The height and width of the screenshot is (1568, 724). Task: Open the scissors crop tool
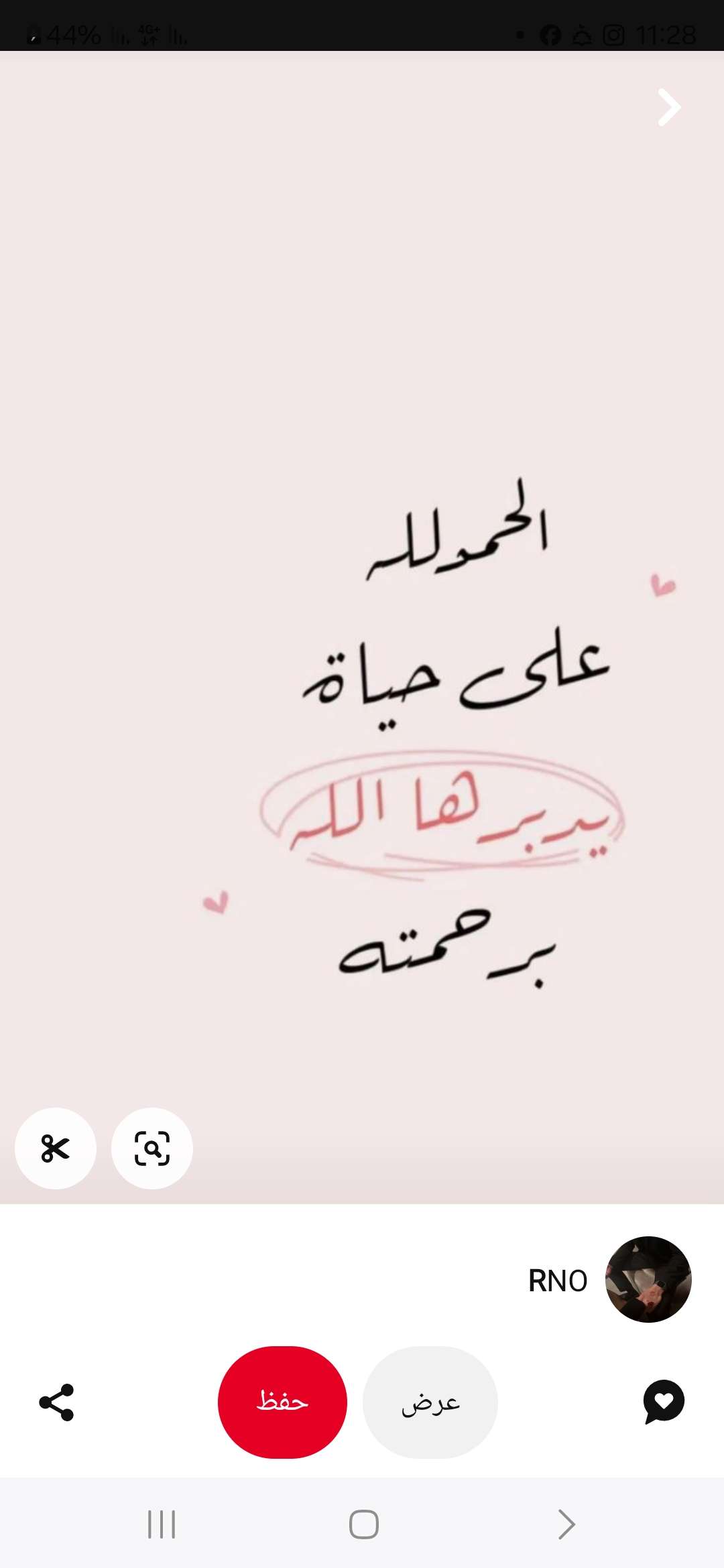[56, 1149]
